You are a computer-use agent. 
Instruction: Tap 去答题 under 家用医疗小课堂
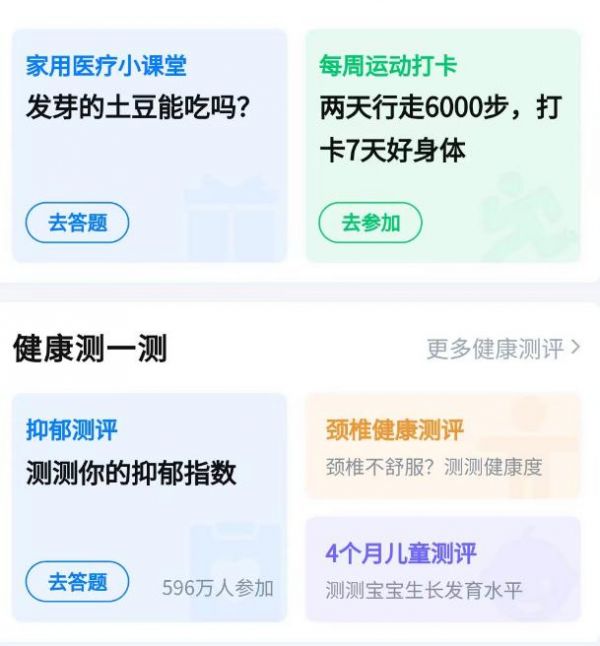click(77, 223)
